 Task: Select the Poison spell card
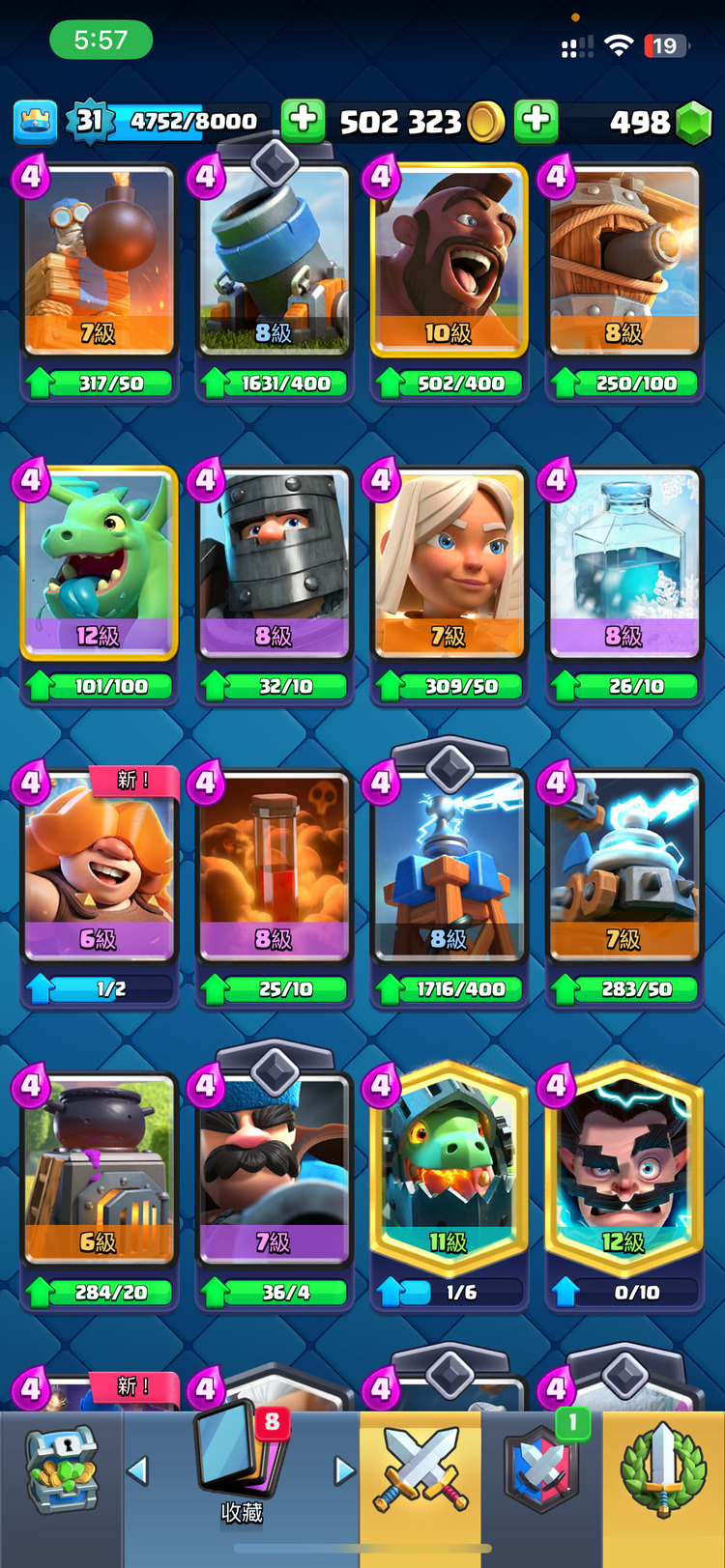pos(274,867)
